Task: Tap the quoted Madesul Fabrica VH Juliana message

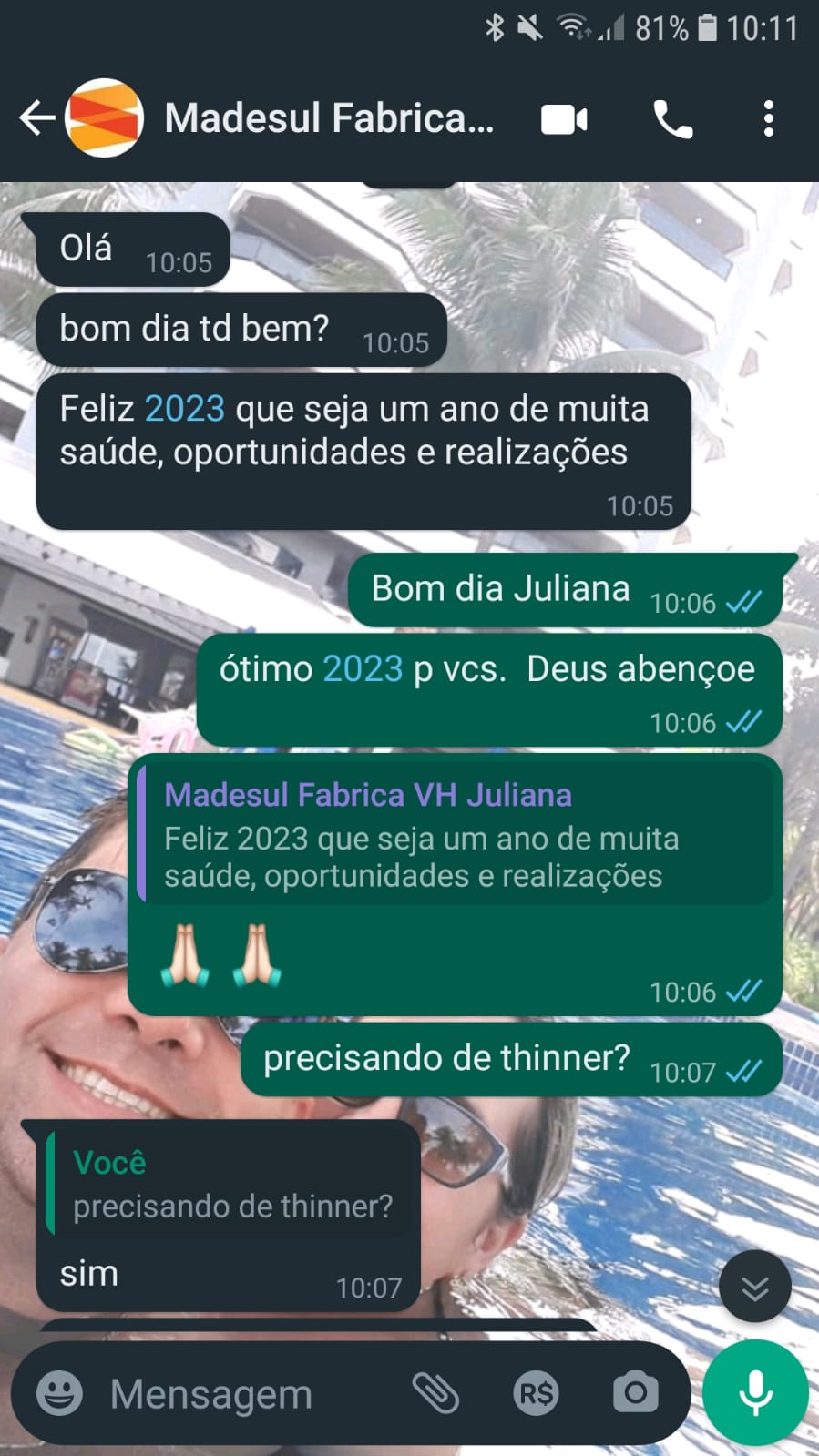Action: [x=456, y=835]
